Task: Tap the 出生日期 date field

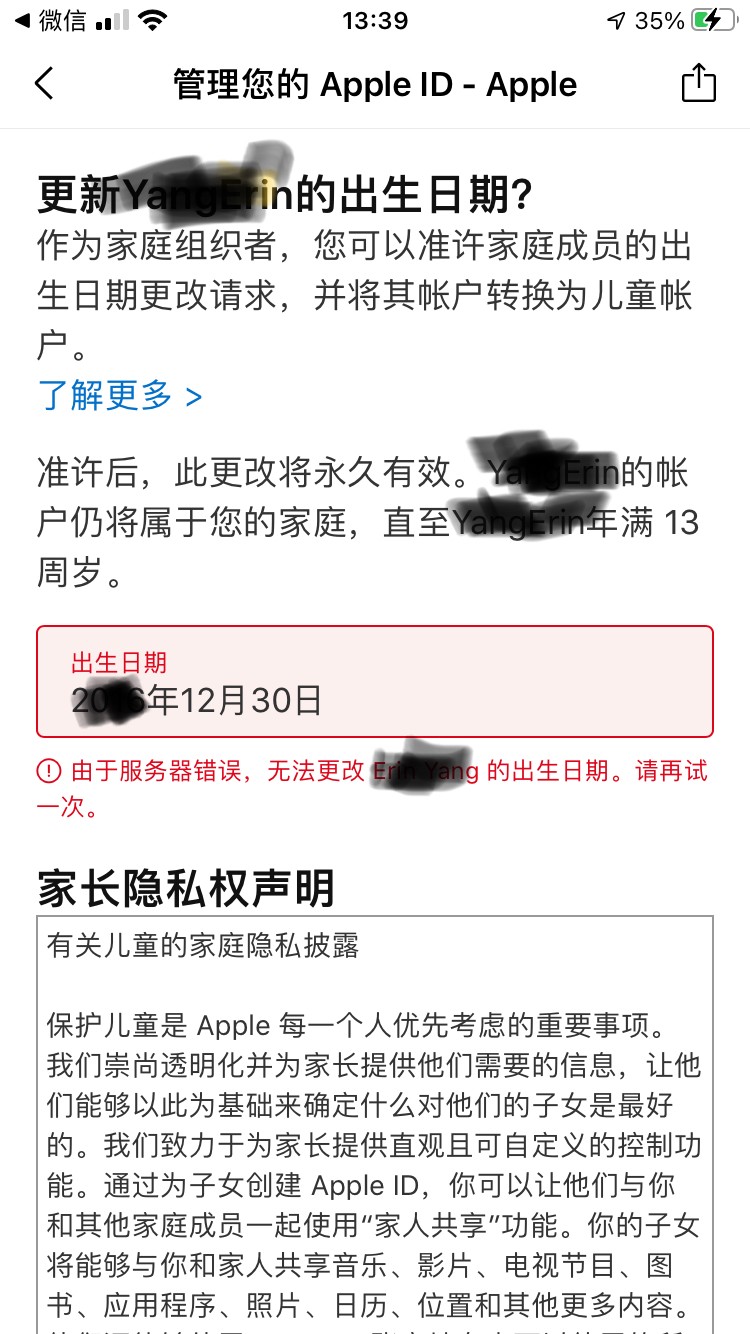Action: (x=374, y=682)
